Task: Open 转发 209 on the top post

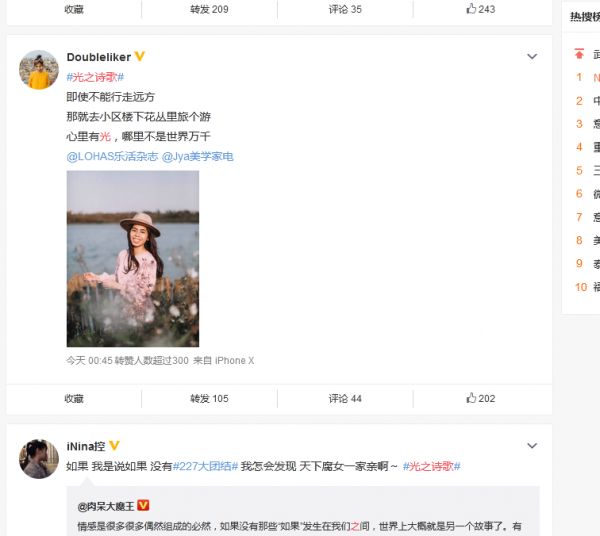Action: pyautogui.click(x=209, y=9)
